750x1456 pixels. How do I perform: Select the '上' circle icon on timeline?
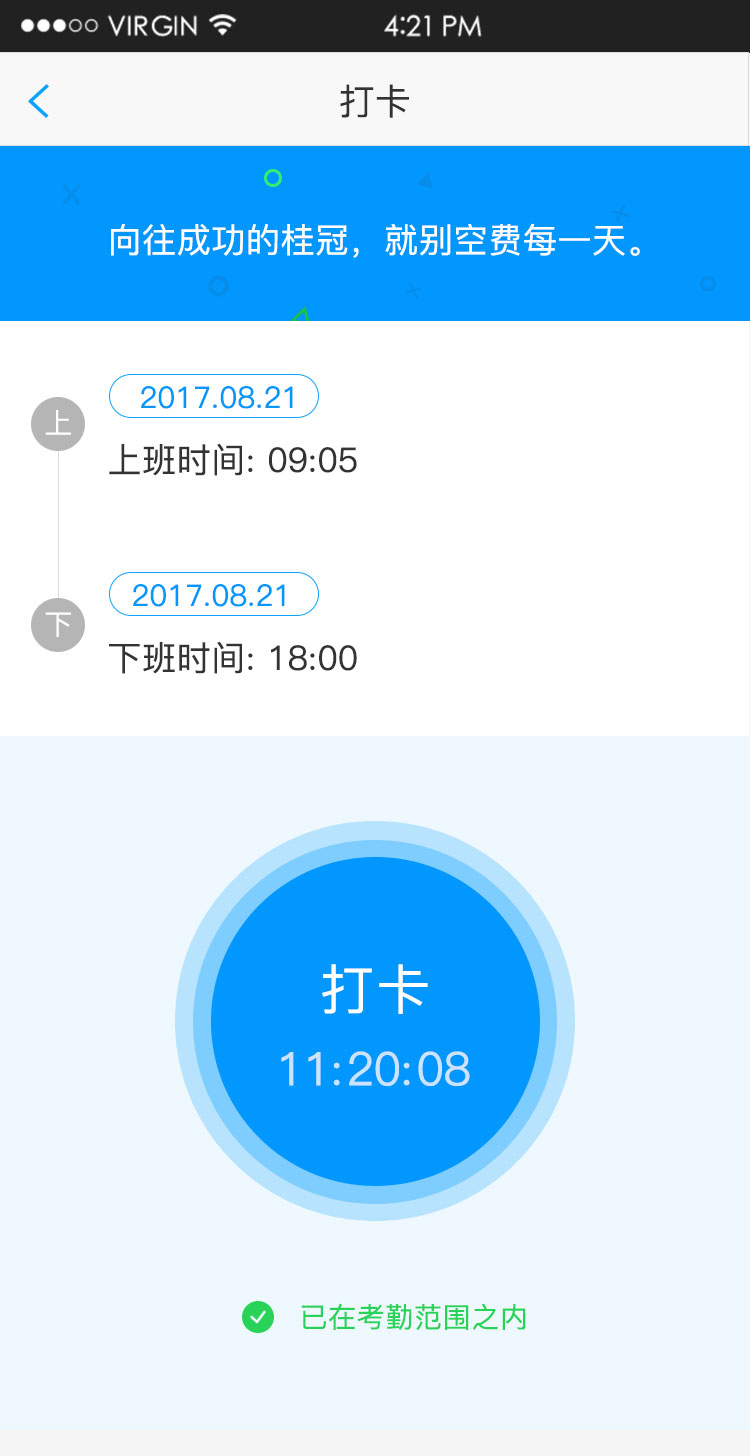coord(57,423)
